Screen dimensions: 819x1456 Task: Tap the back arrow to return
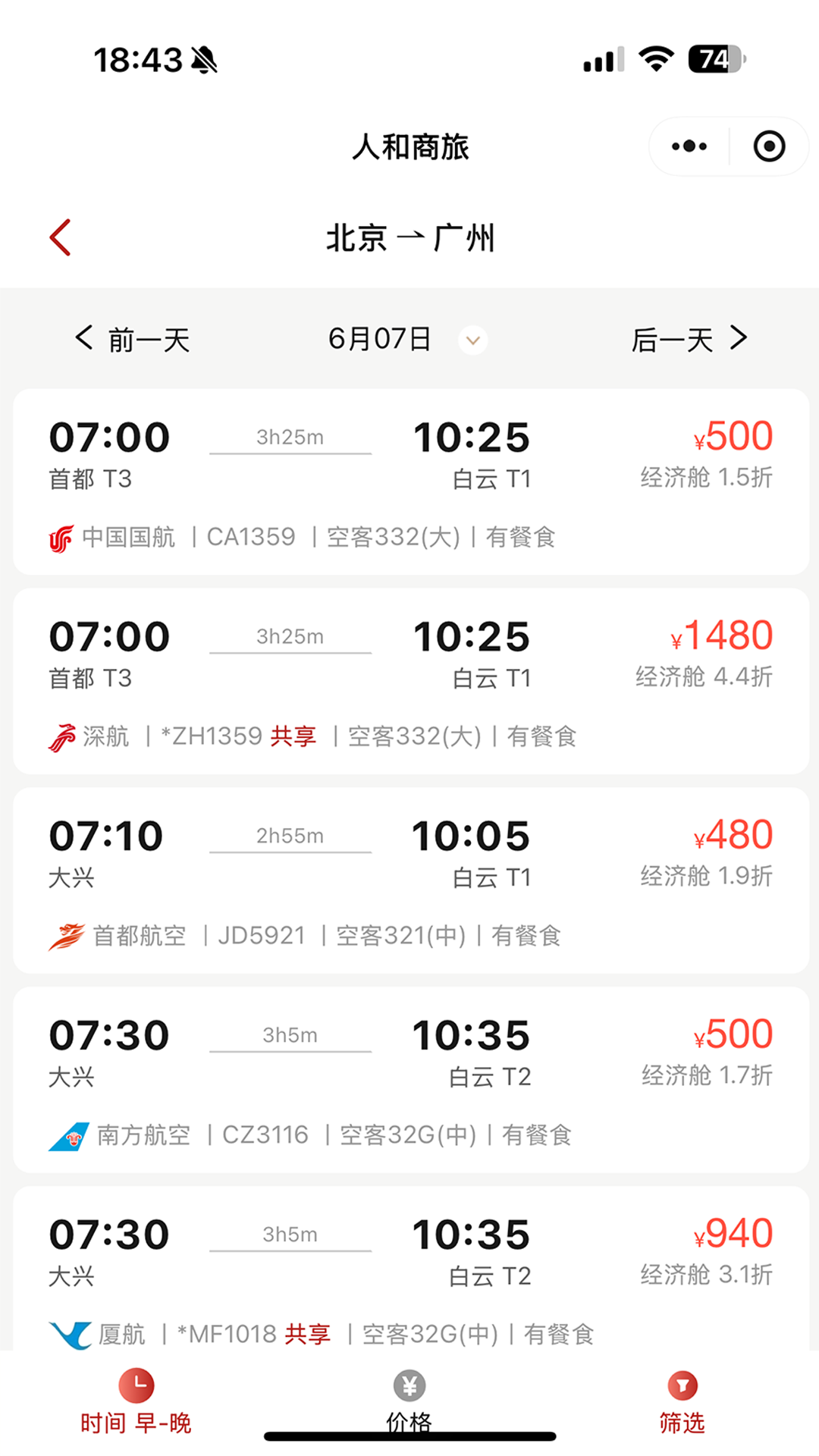[x=61, y=236]
